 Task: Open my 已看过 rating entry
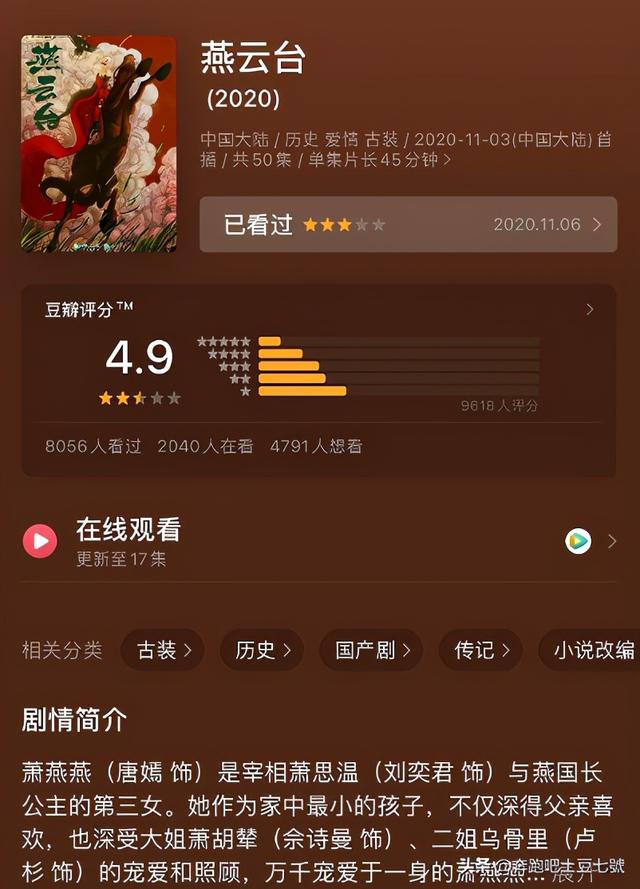[x=408, y=224]
